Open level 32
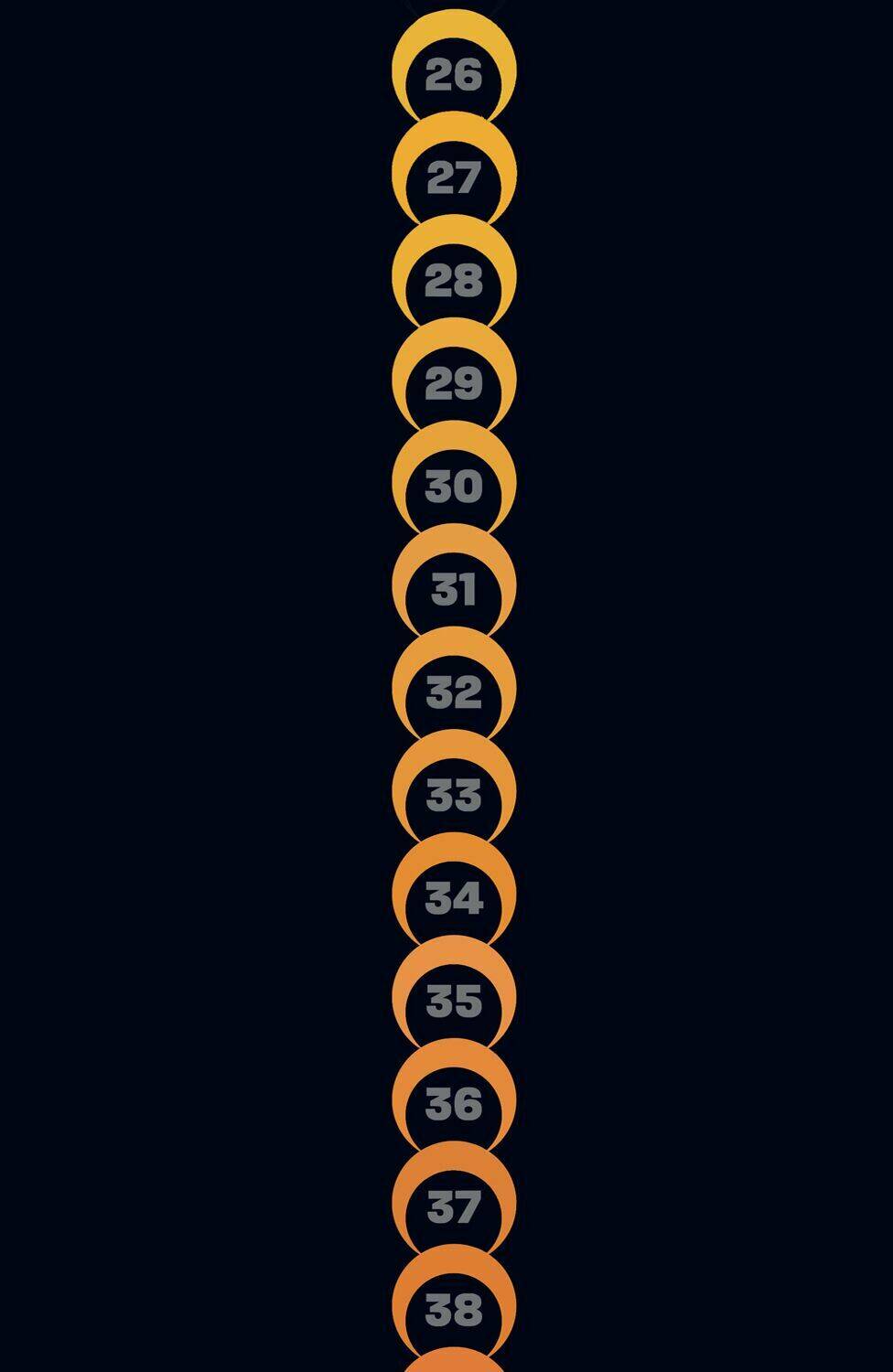This screenshot has height=1372, width=893. (x=454, y=692)
